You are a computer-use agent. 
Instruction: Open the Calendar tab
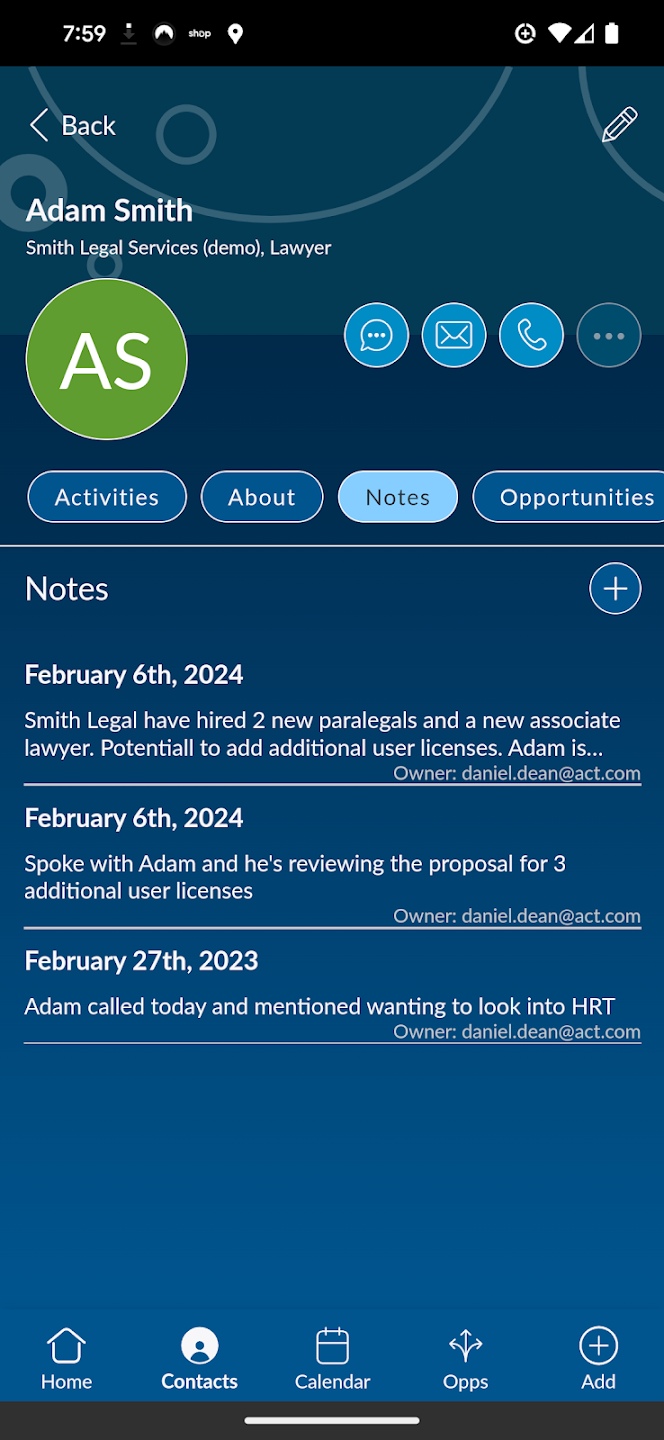(x=332, y=1360)
